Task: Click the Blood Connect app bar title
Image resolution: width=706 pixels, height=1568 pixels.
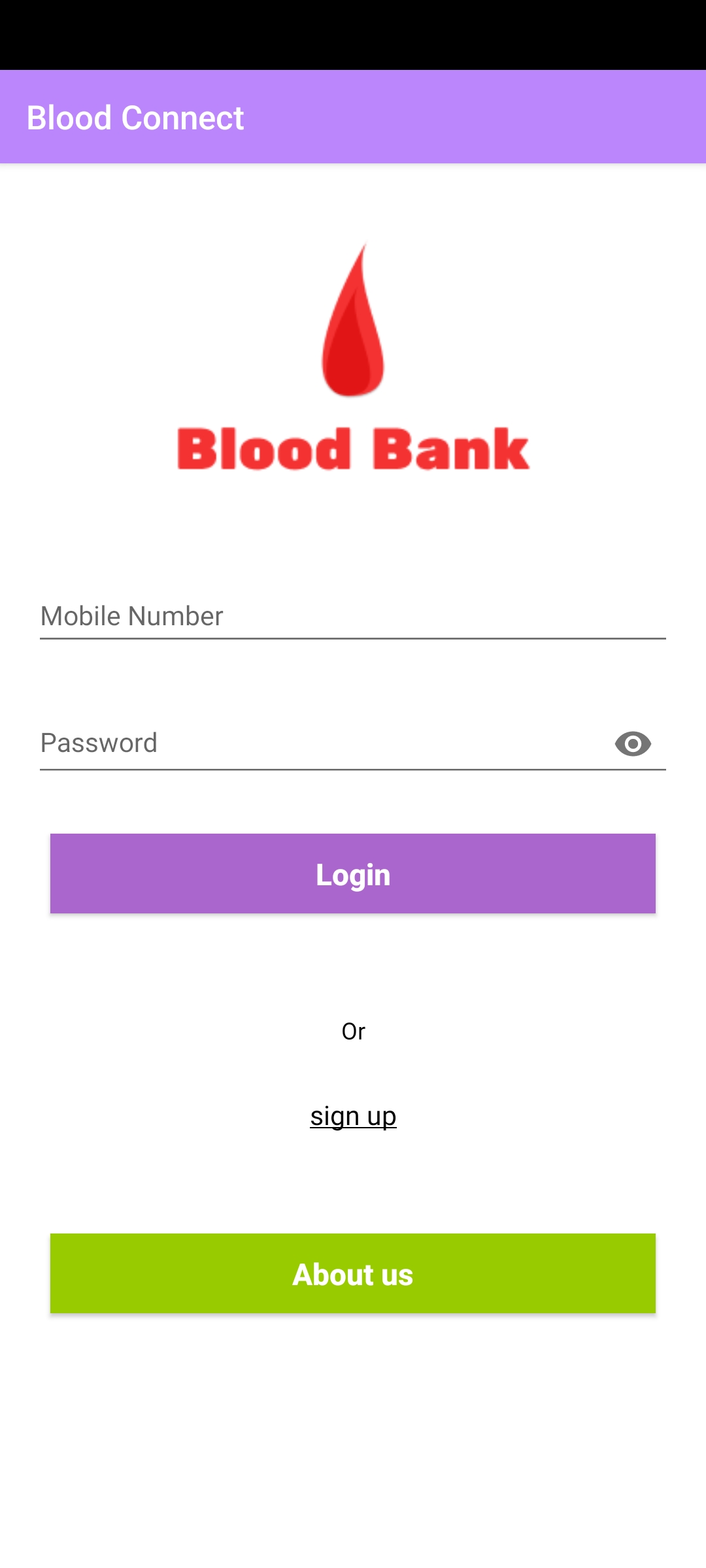Action: [135, 118]
